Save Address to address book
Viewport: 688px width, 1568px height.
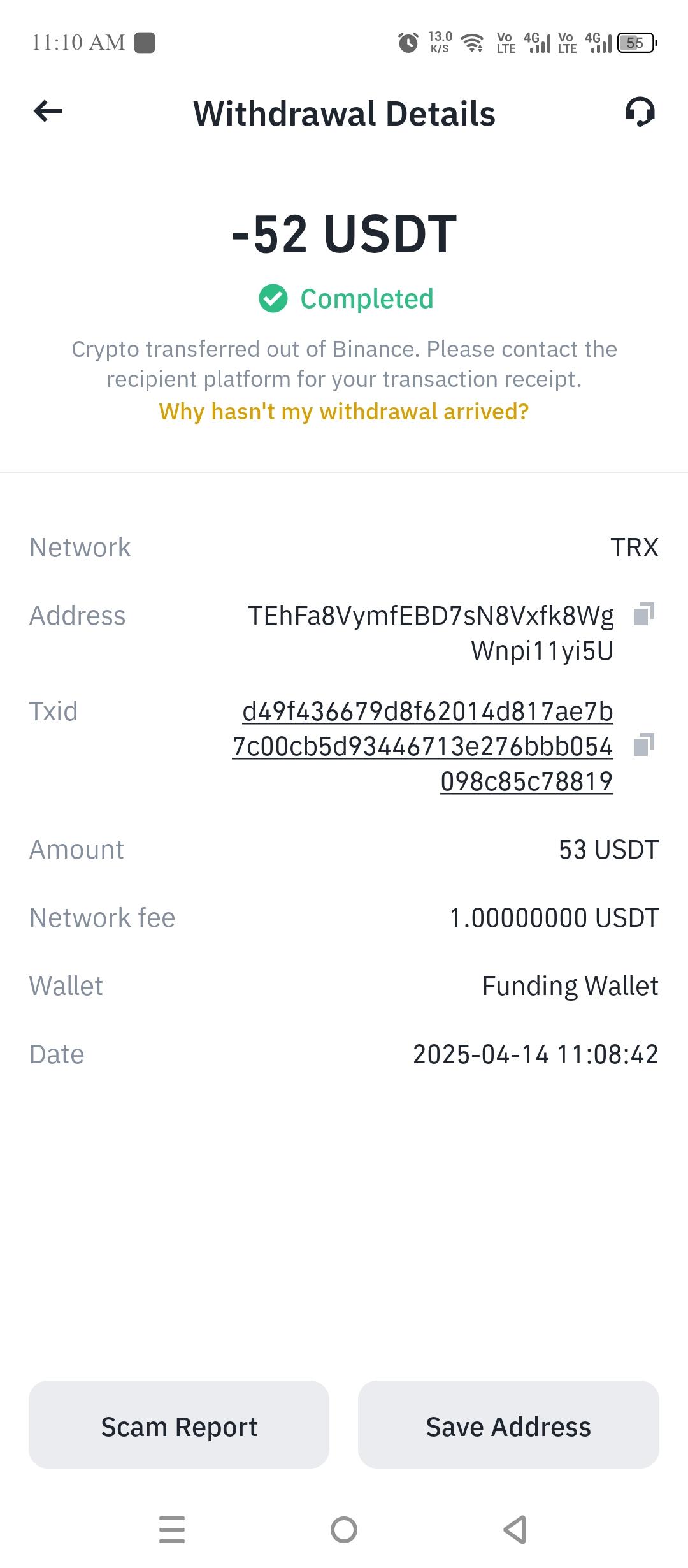click(508, 1426)
